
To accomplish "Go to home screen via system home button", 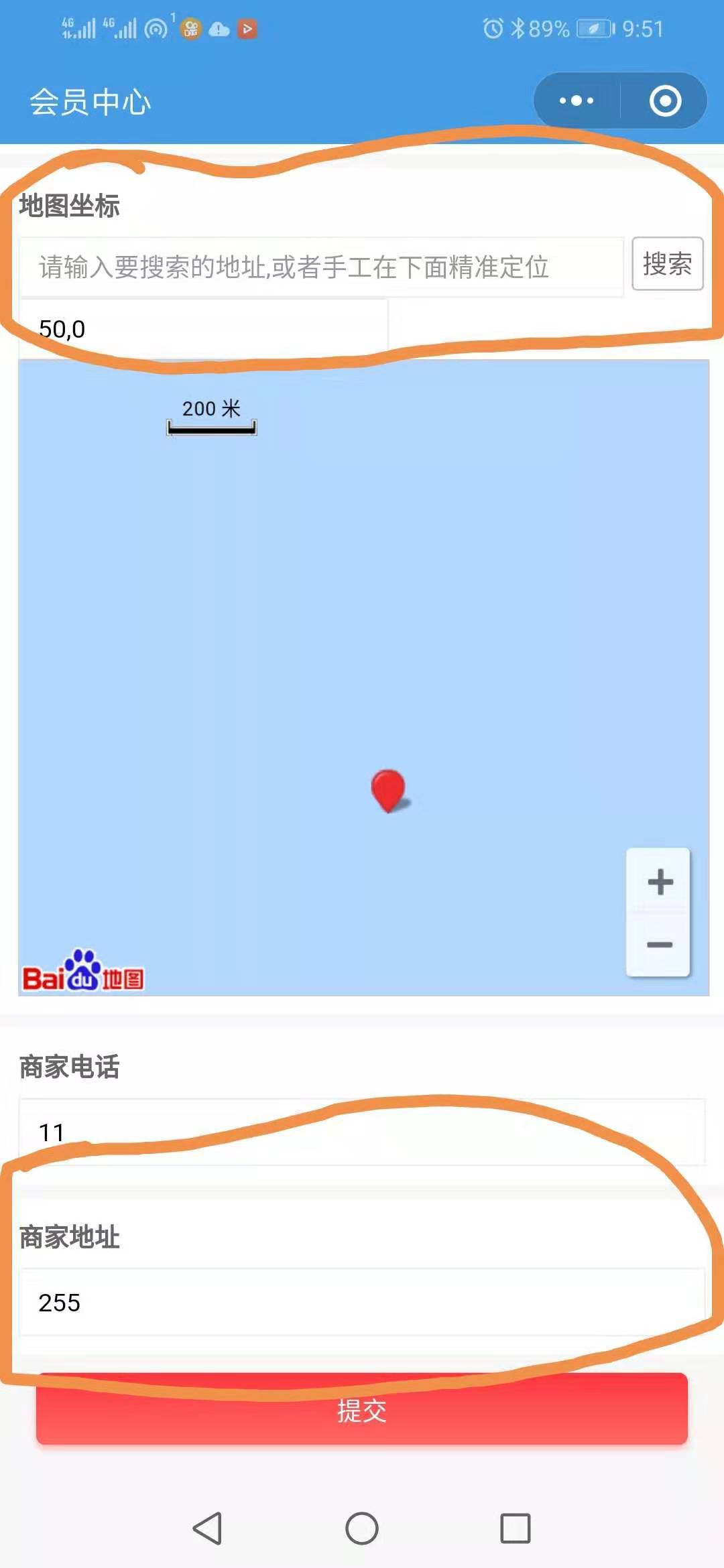I will tap(362, 1528).
